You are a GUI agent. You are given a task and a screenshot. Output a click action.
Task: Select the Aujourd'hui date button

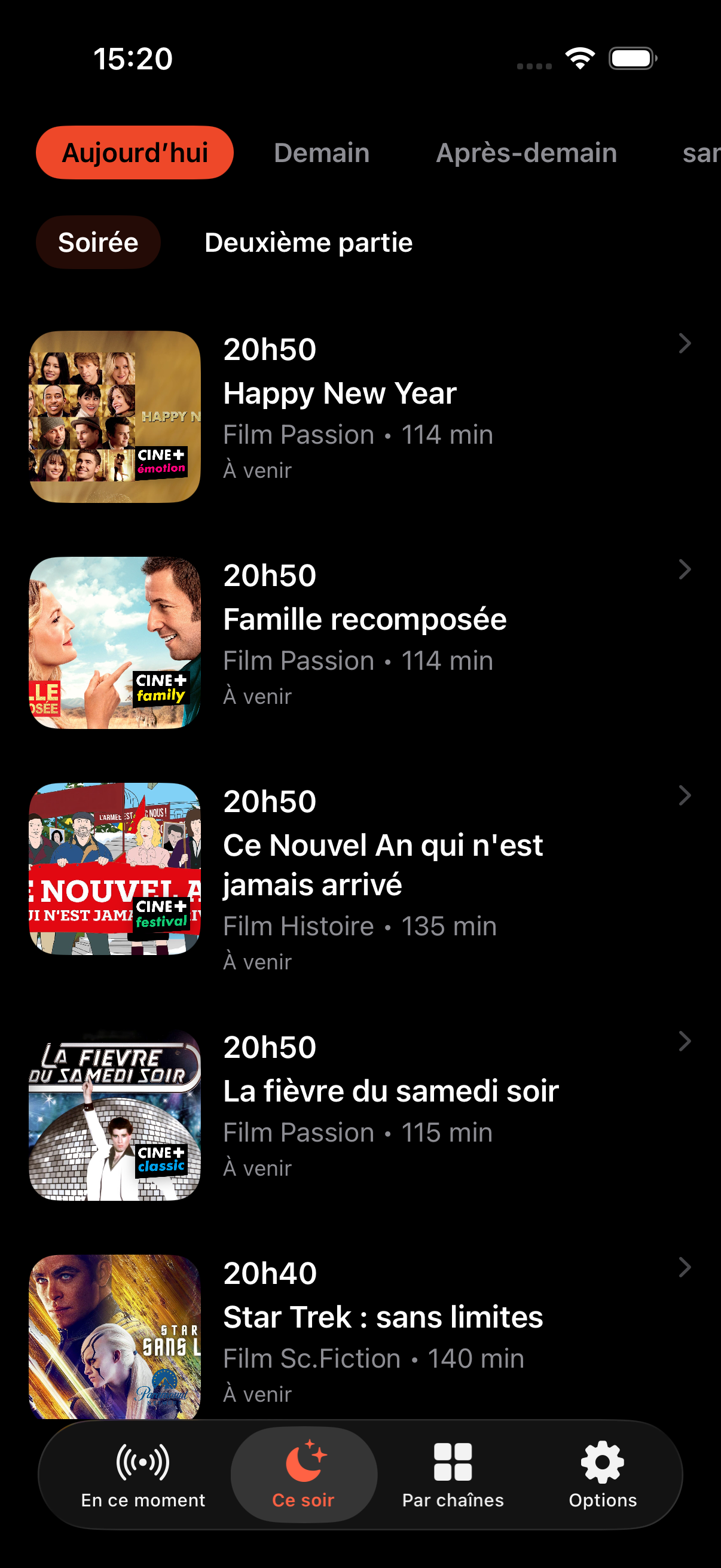pyautogui.click(x=135, y=152)
